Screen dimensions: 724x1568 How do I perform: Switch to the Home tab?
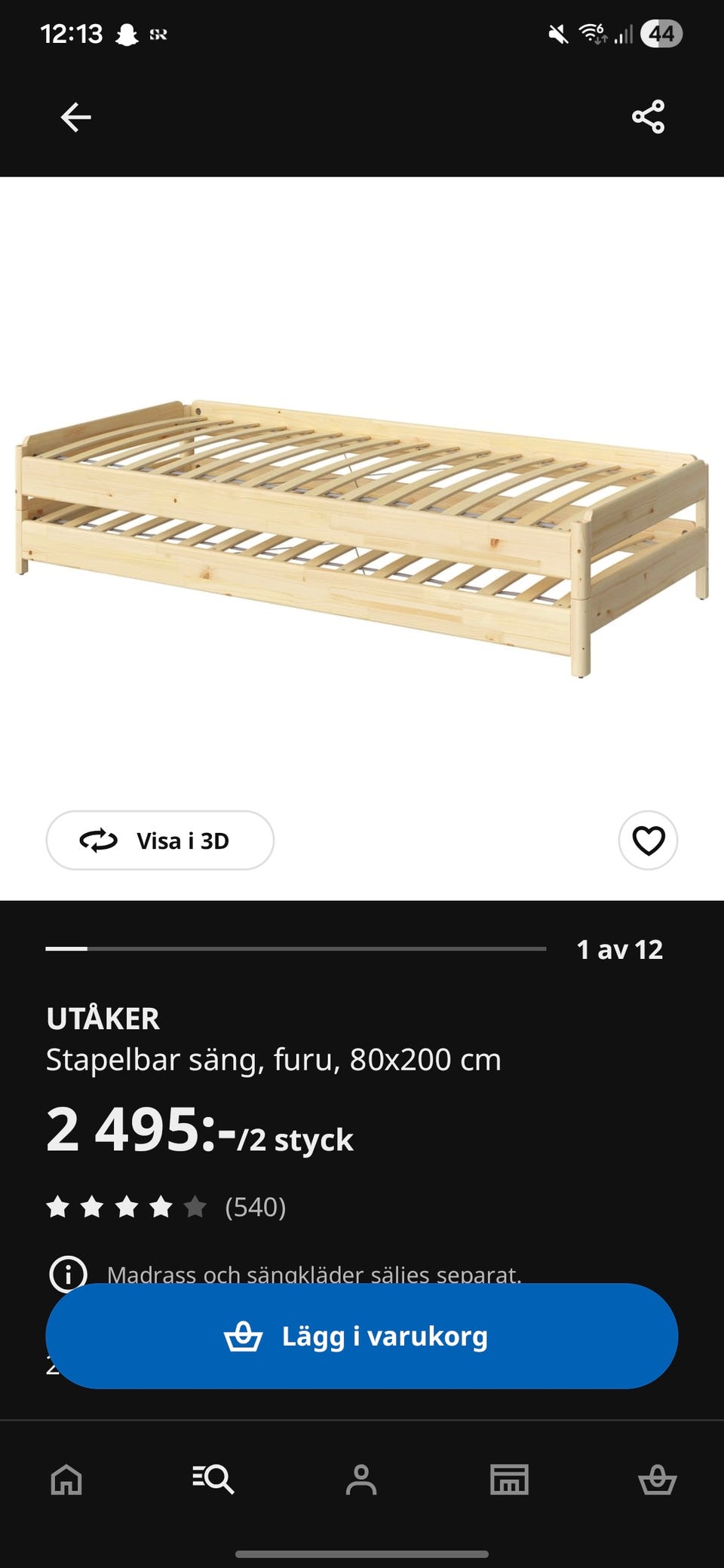[66, 1479]
